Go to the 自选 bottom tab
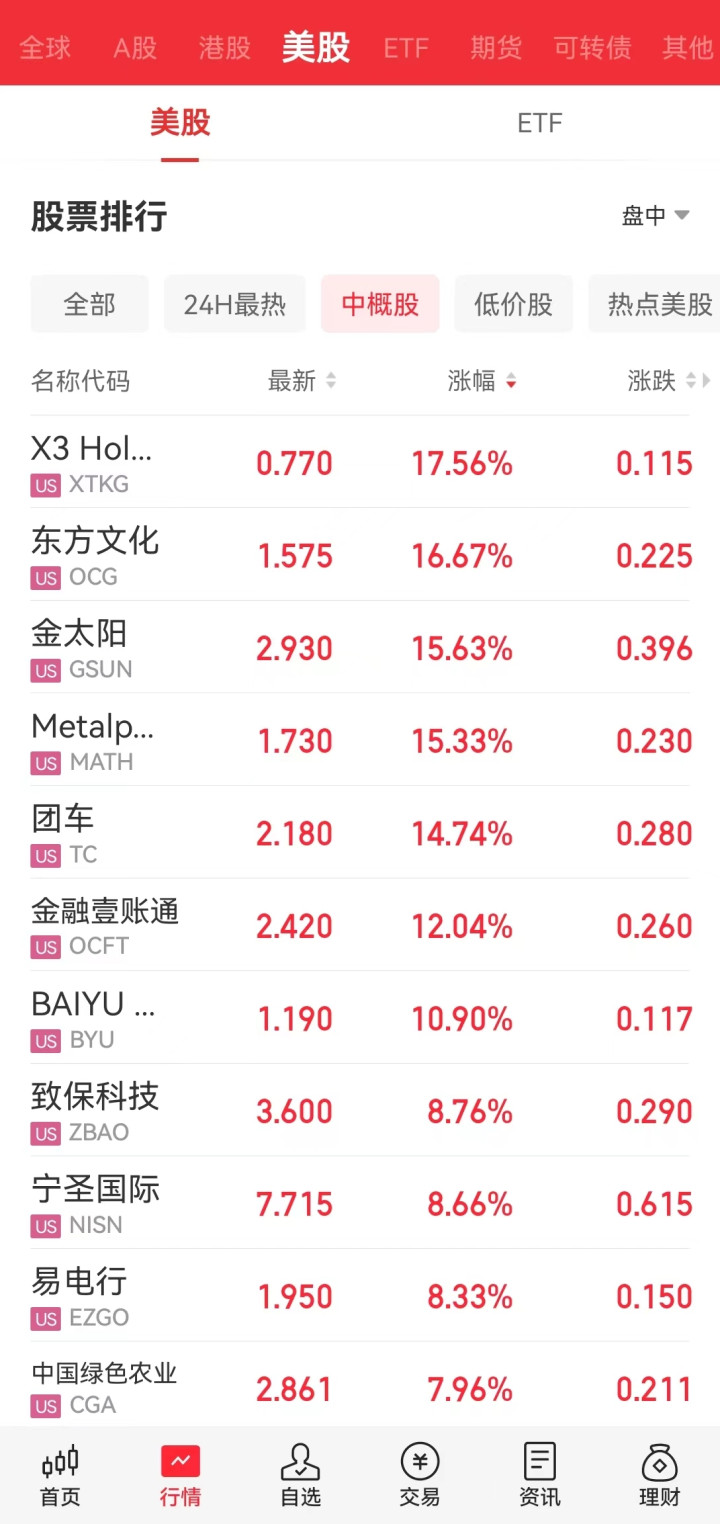Image resolution: width=720 pixels, height=1524 pixels. tap(300, 1476)
